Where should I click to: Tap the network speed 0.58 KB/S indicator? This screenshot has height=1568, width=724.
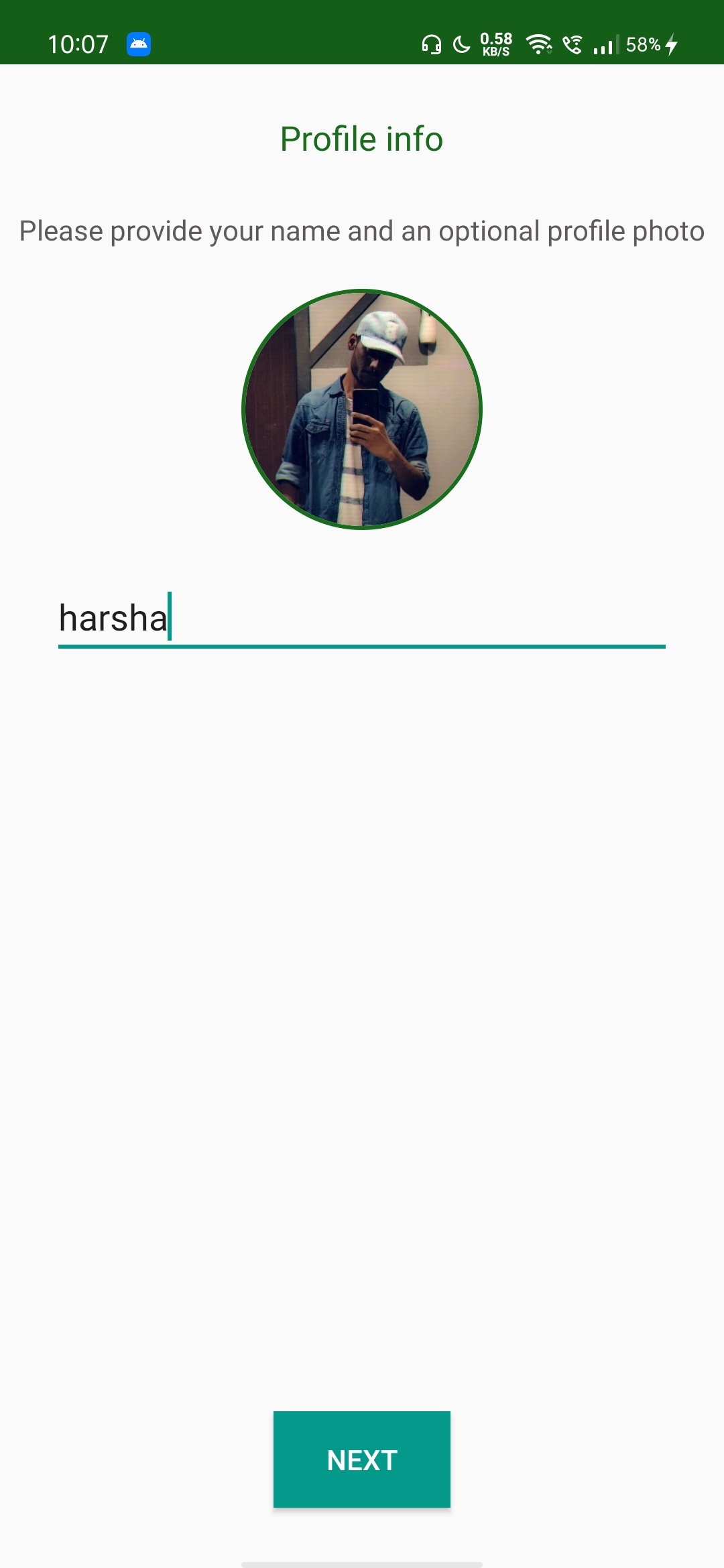[496, 45]
